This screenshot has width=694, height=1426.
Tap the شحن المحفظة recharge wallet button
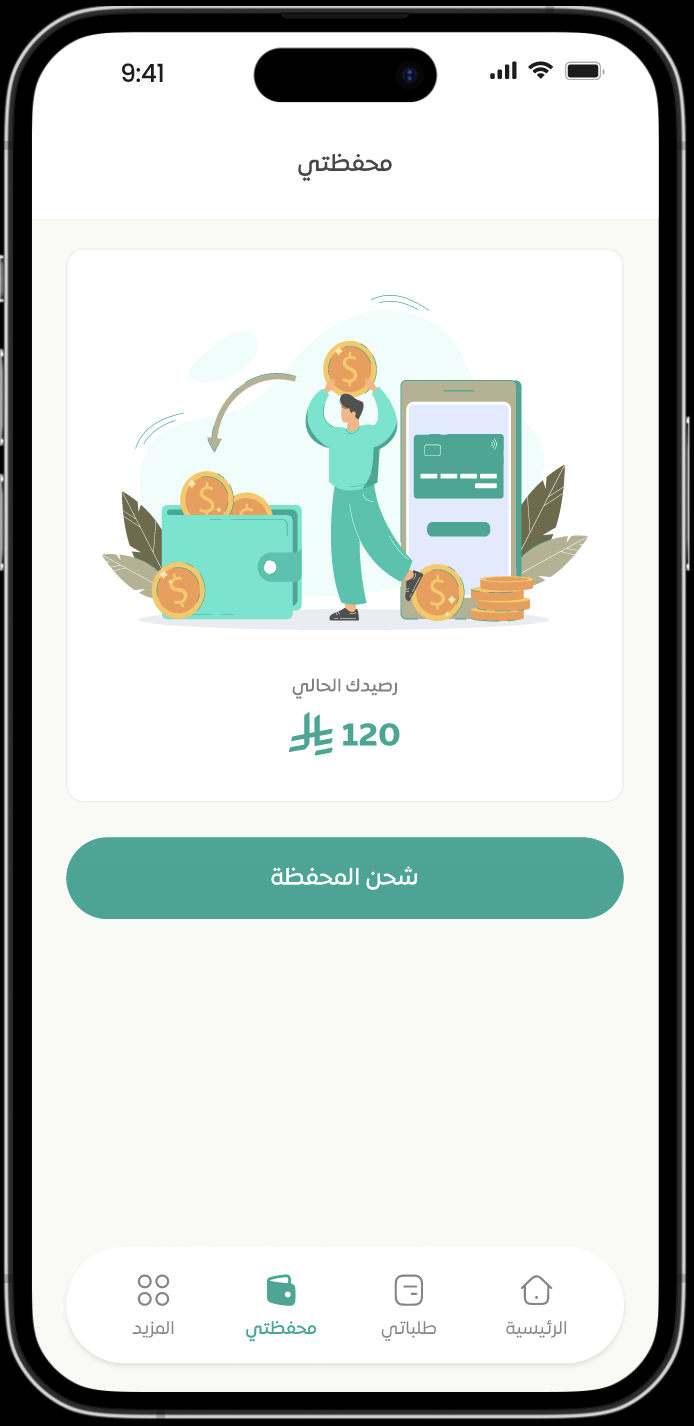coord(344,878)
